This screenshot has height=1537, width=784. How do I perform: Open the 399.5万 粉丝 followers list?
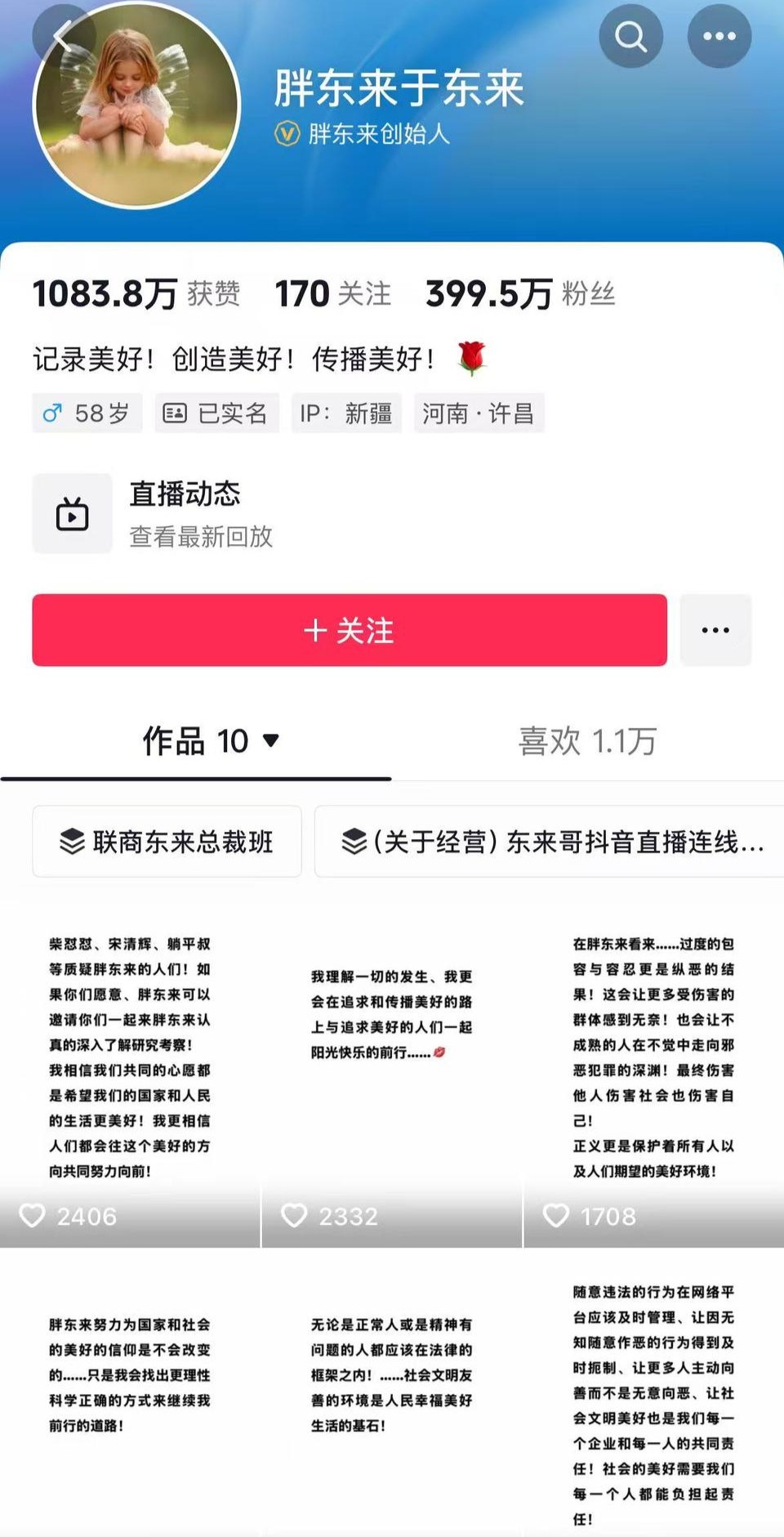coord(520,294)
